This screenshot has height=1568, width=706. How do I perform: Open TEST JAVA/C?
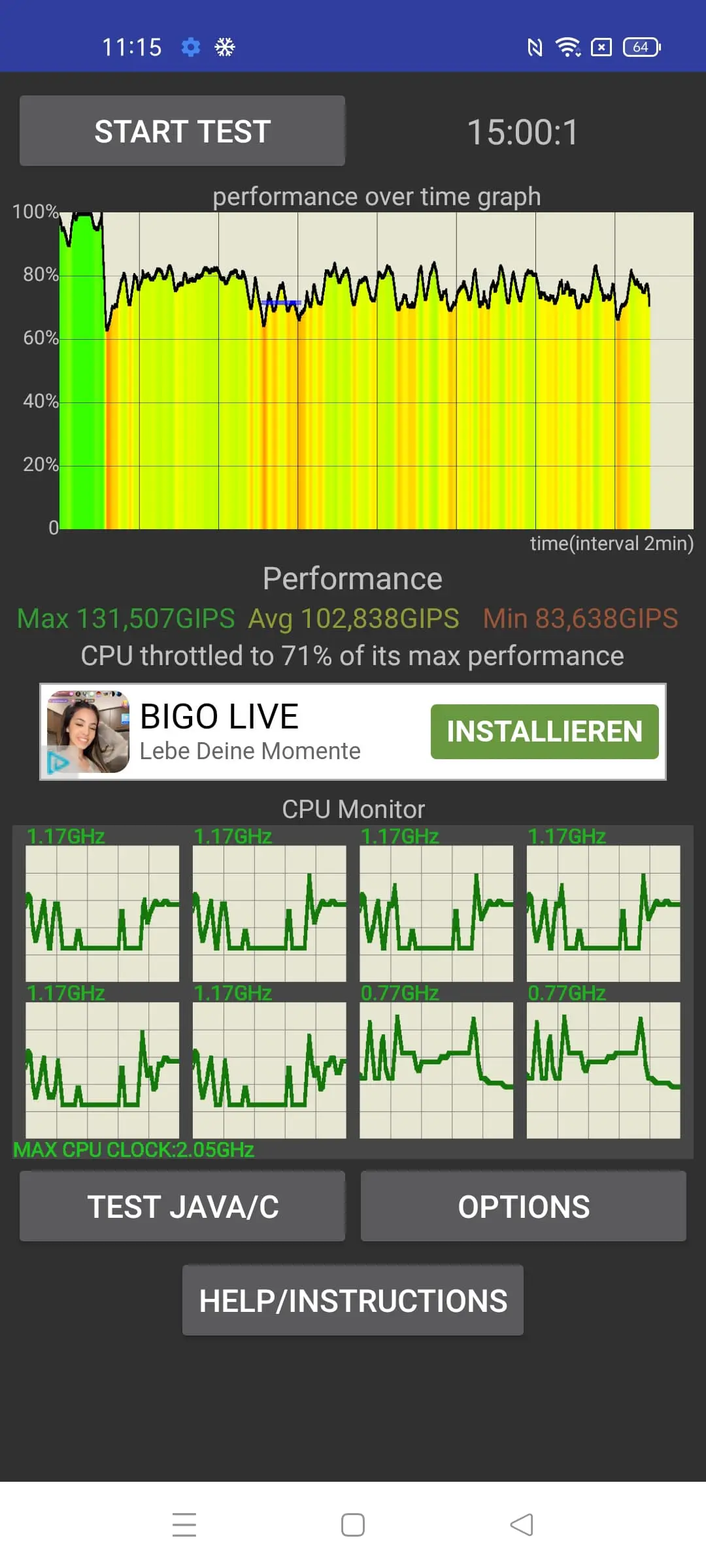click(182, 1206)
